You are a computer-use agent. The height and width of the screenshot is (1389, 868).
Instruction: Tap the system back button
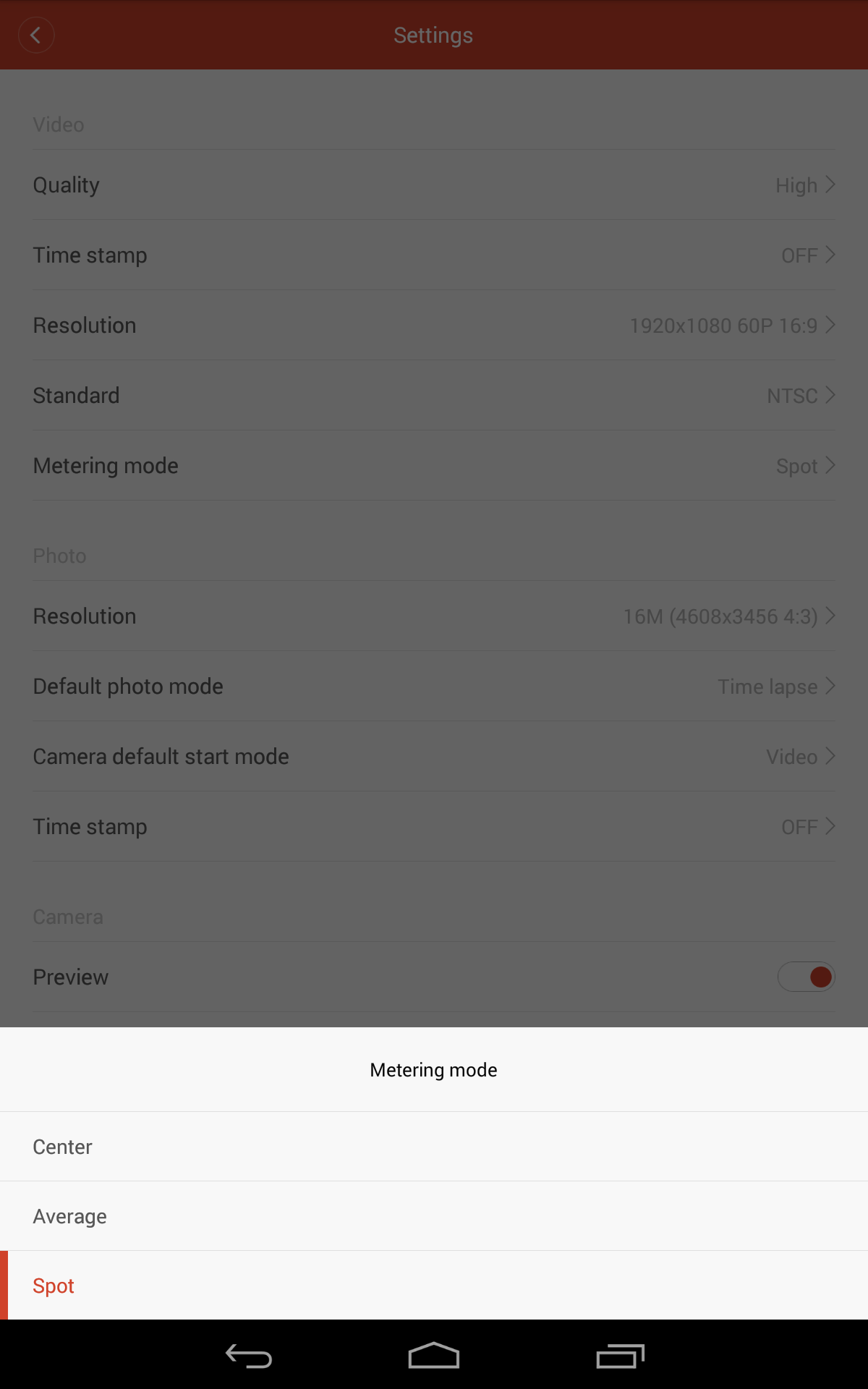248,1356
